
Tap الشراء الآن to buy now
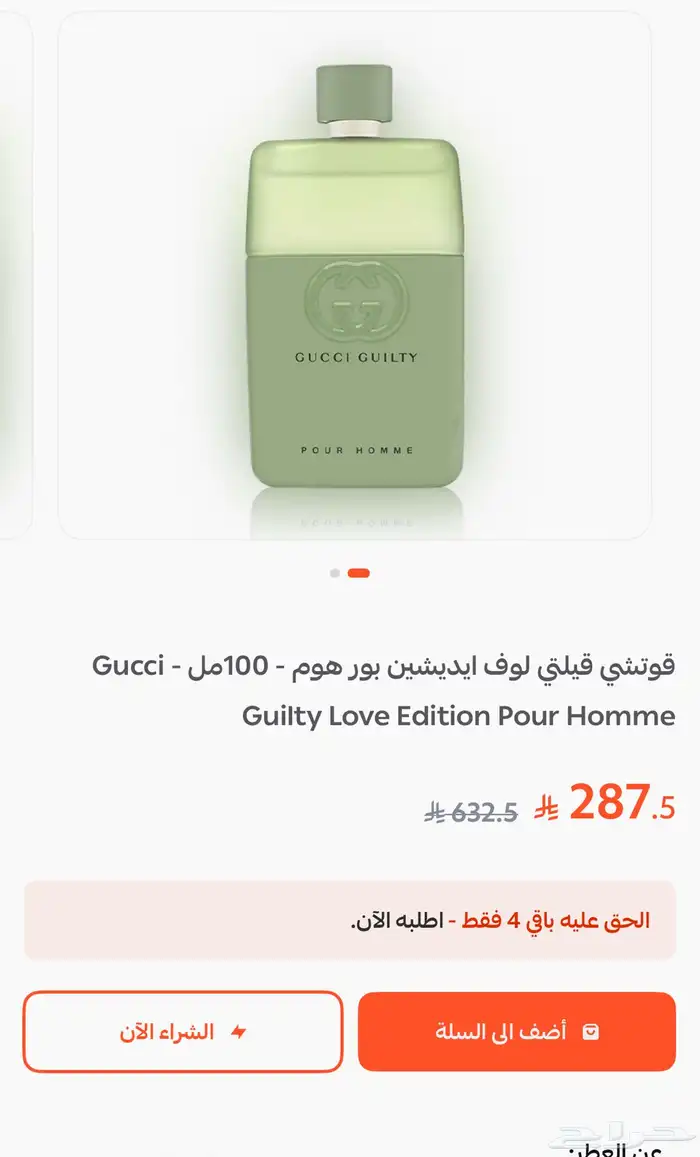[x=183, y=1032]
